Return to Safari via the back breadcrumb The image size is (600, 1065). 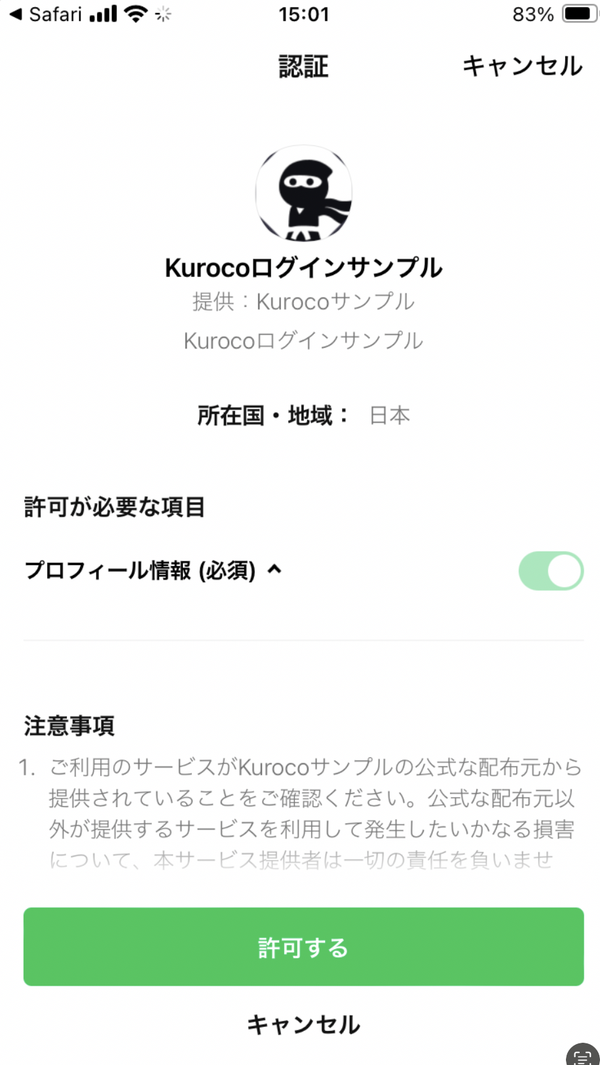(x=44, y=15)
